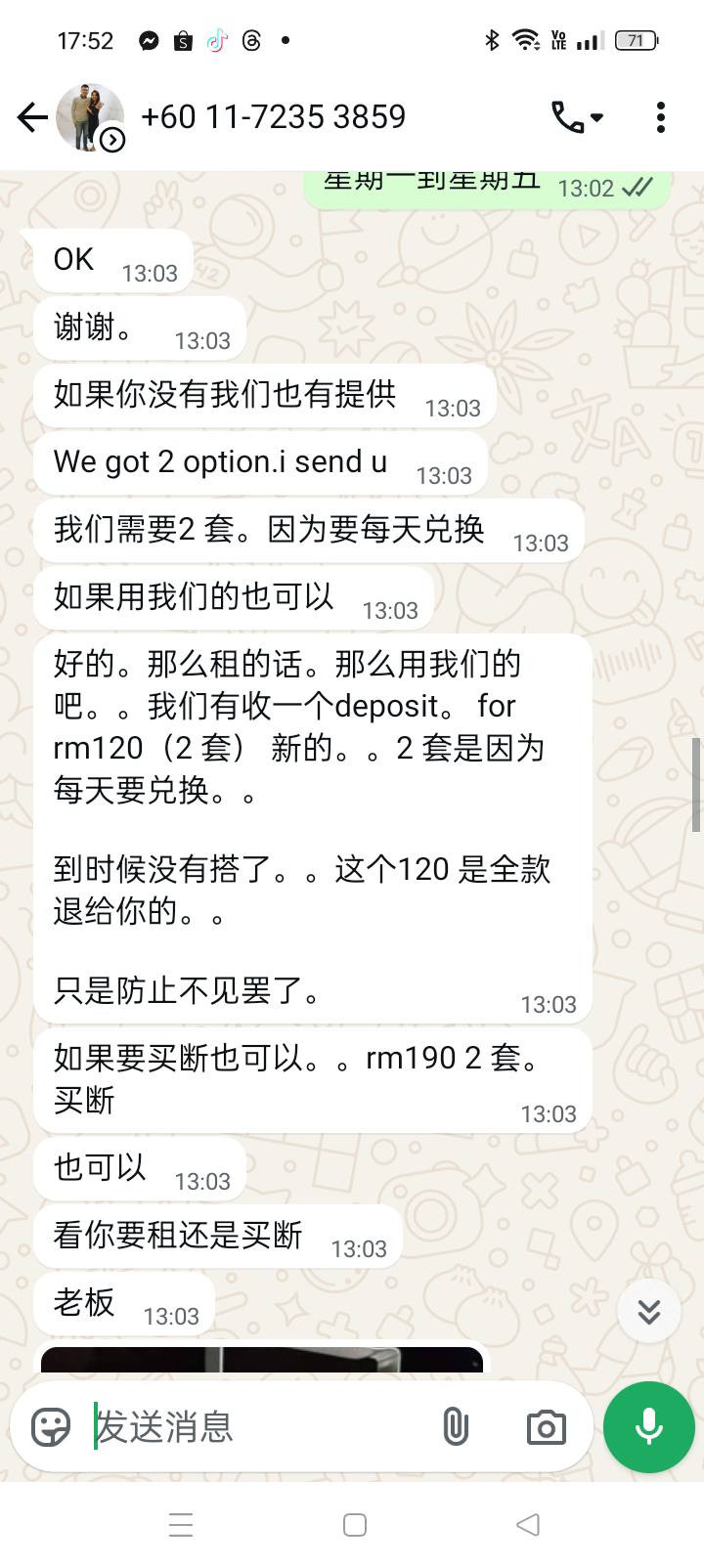The height and width of the screenshot is (1568, 704).
Task: Jump to the latest messages
Action: (x=649, y=1311)
